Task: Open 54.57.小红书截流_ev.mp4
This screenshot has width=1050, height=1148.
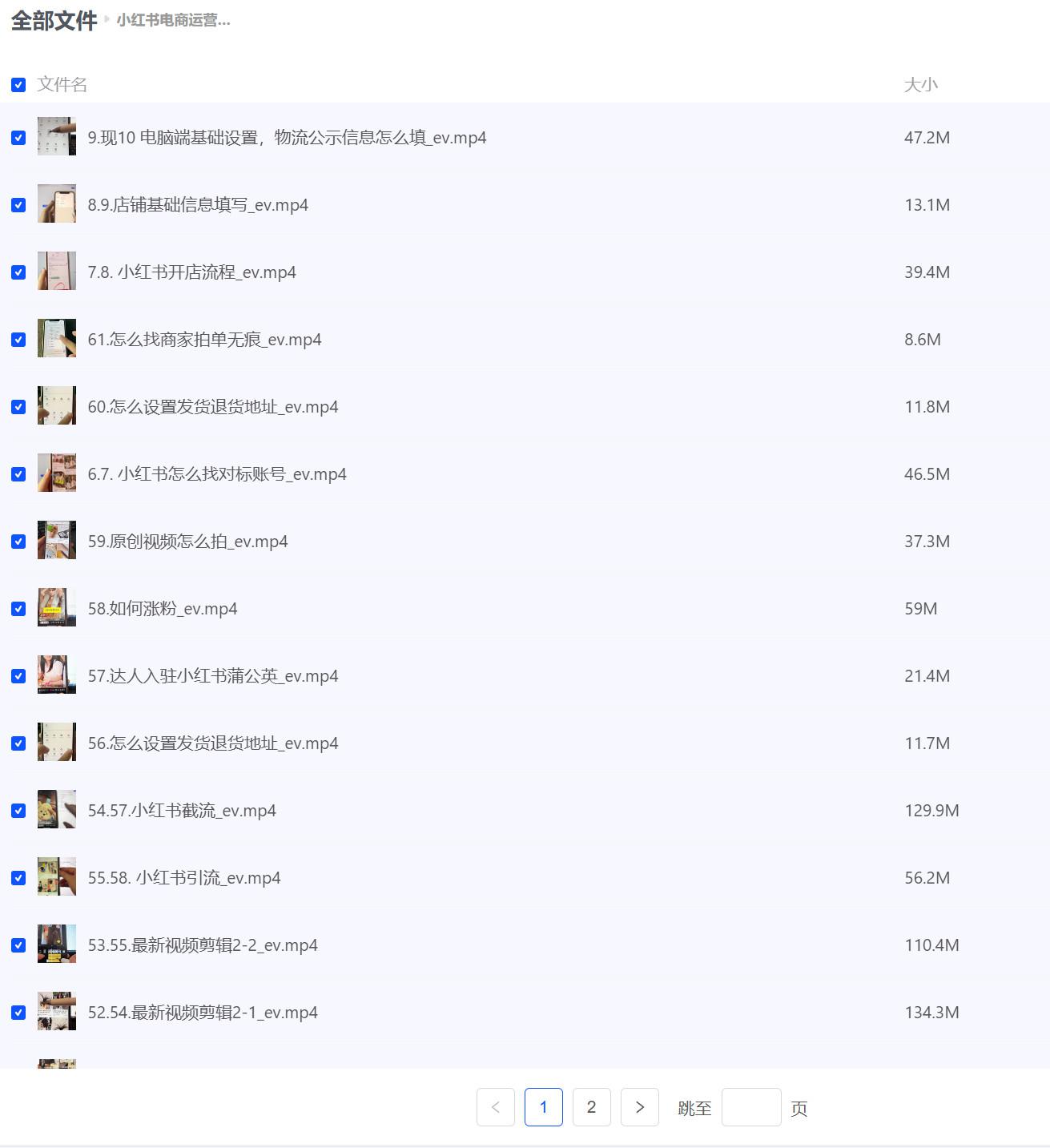Action: 182,811
